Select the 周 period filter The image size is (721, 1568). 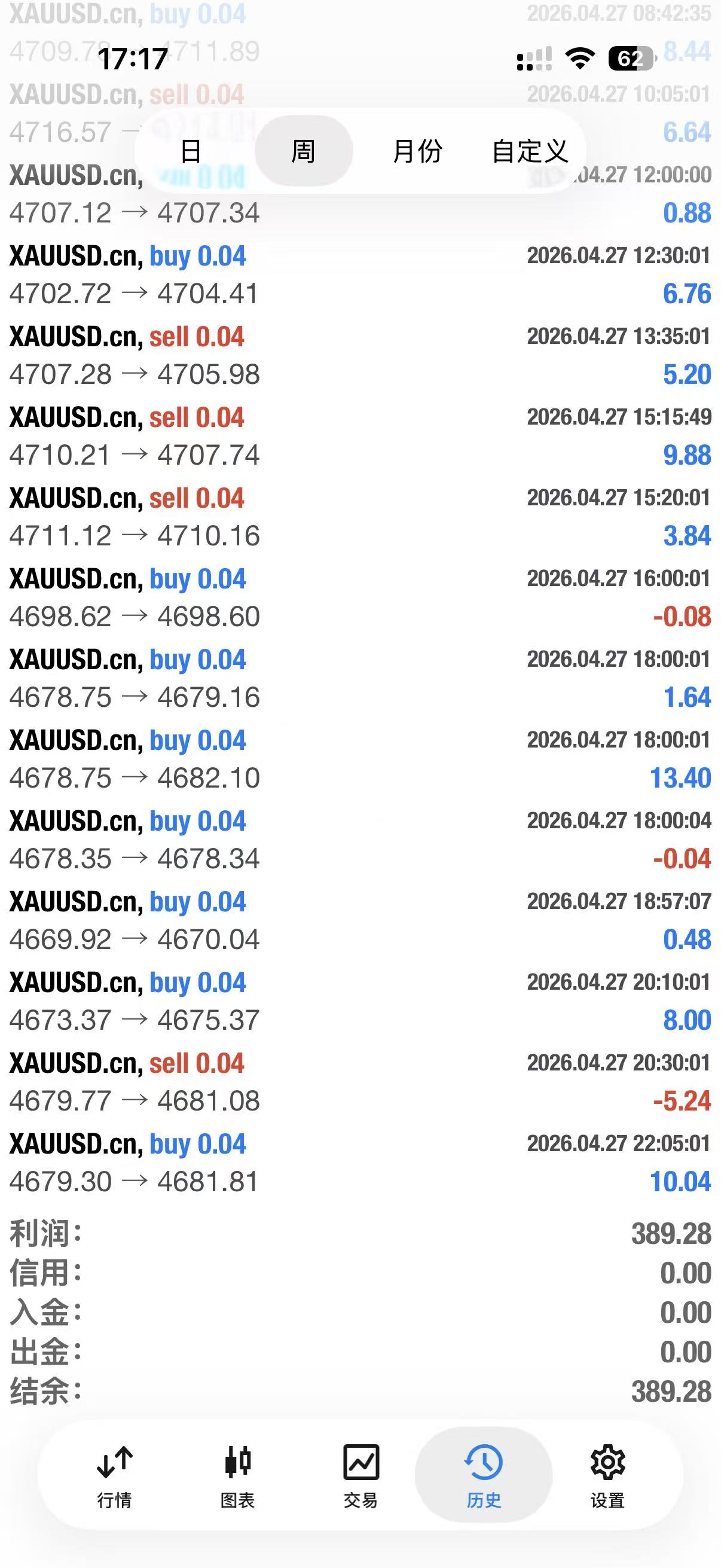point(303,151)
